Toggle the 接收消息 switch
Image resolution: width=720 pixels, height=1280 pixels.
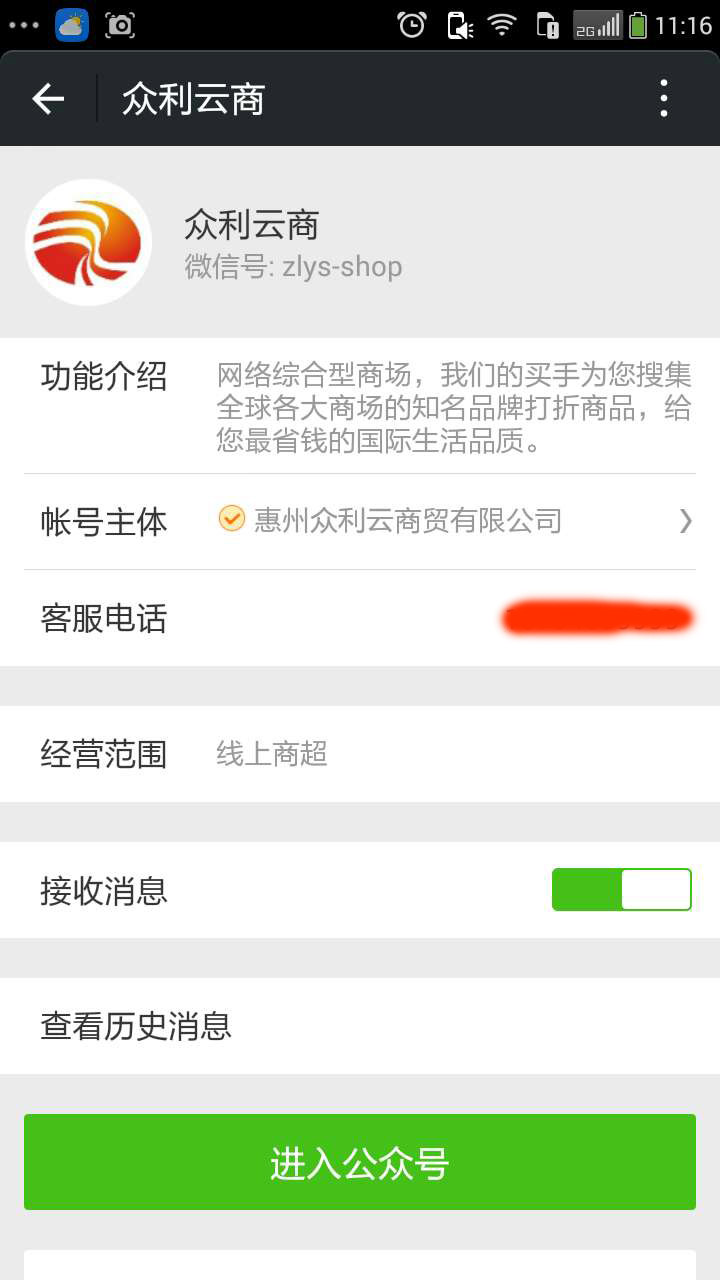tap(621, 889)
